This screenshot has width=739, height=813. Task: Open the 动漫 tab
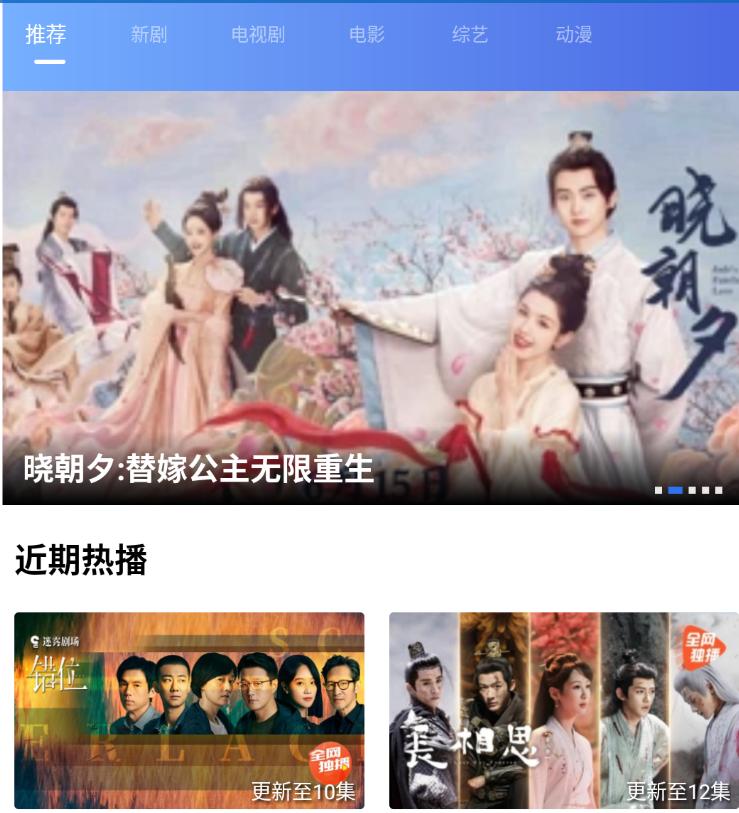[574, 35]
